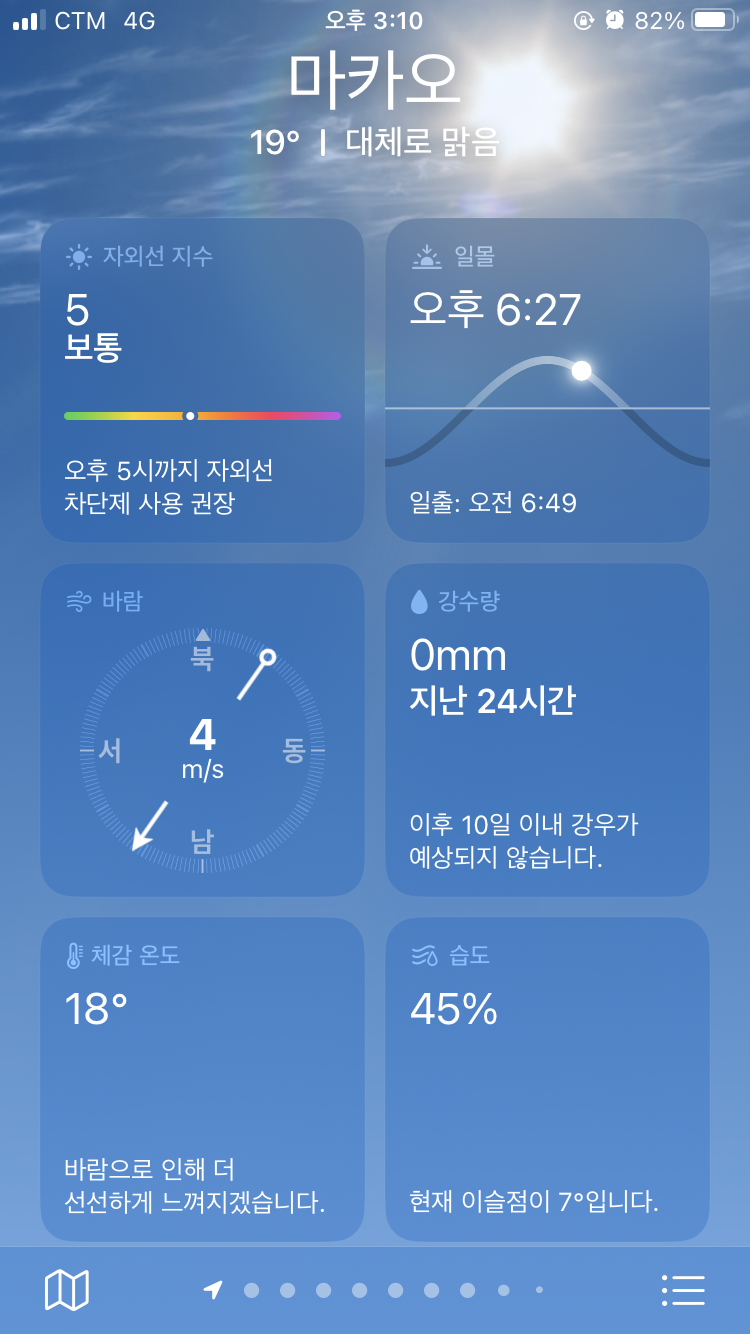This screenshot has height=1334, width=750.
Task: Open the humidity (습도) card
Action: (547, 1080)
